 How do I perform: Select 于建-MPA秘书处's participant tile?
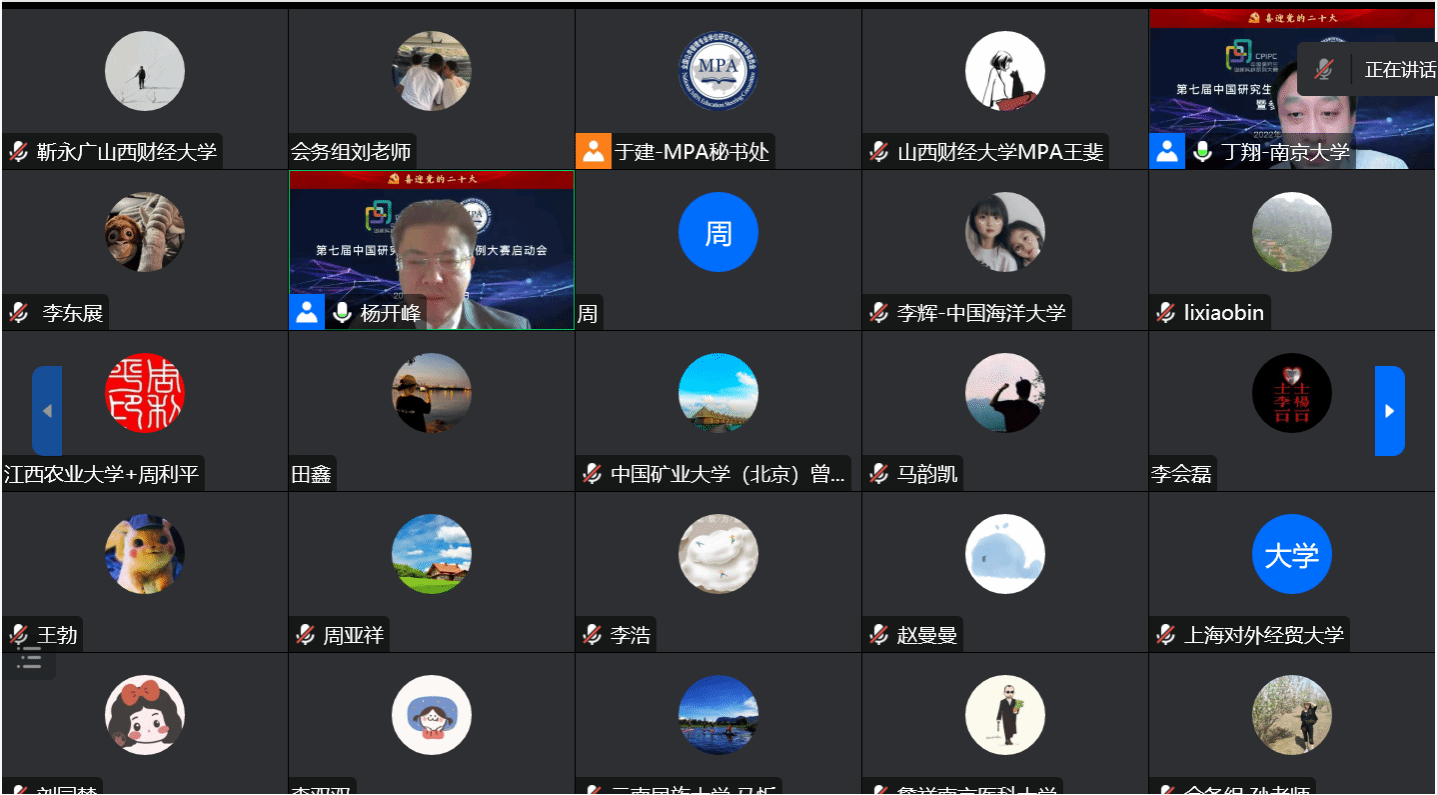(718, 88)
